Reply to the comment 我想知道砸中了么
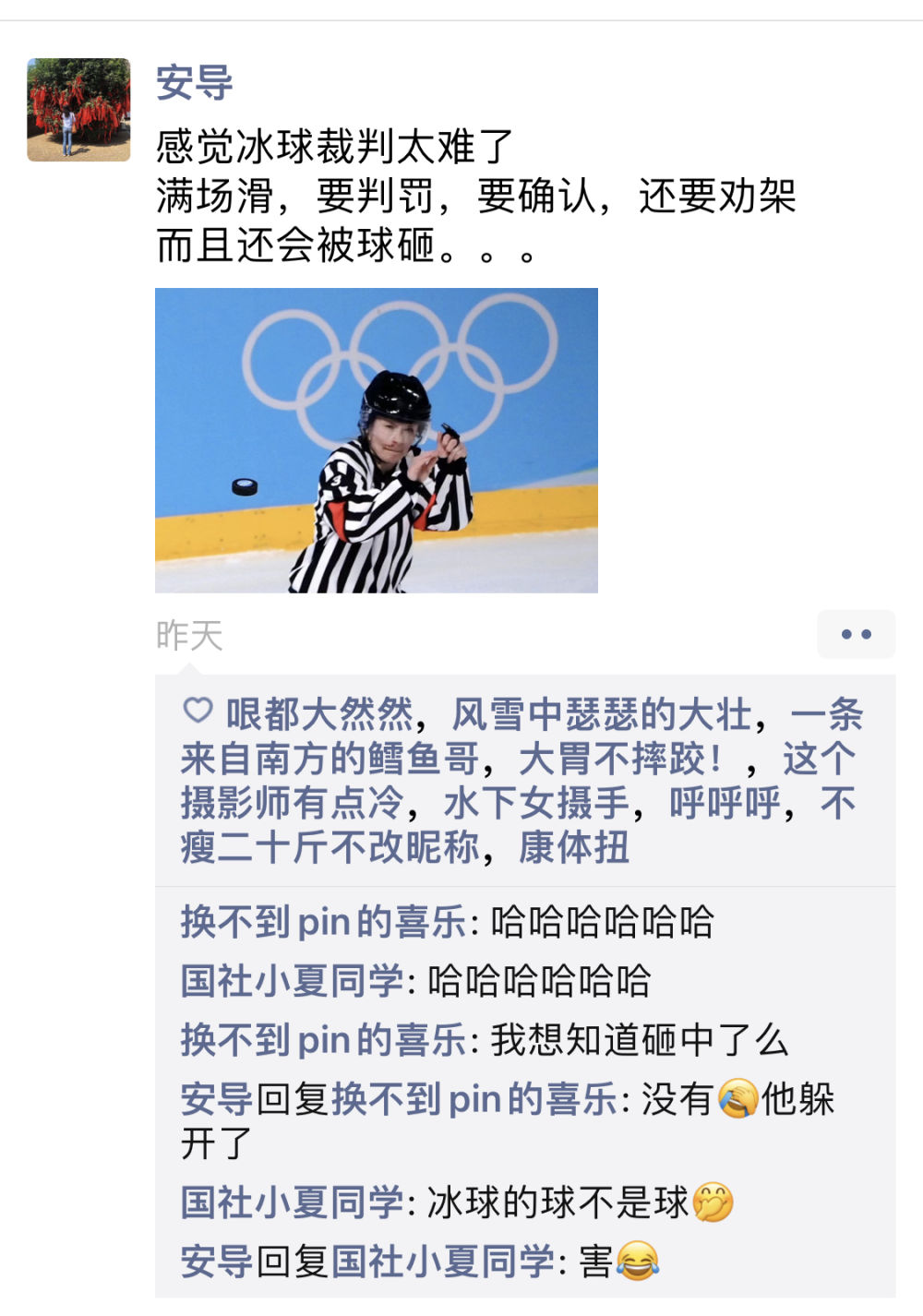The width and height of the screenshot is (923, 1316). click(639, 1040)
